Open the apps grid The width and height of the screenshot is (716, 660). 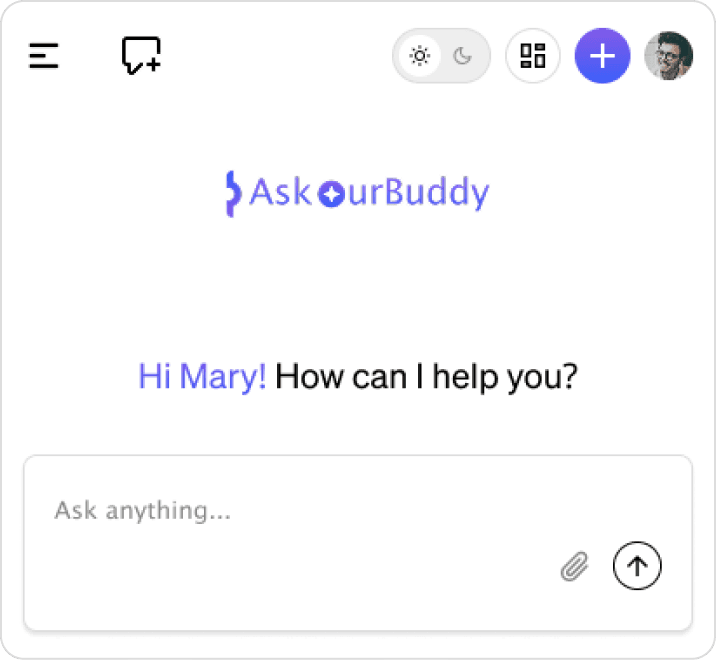tap(533, 56)
